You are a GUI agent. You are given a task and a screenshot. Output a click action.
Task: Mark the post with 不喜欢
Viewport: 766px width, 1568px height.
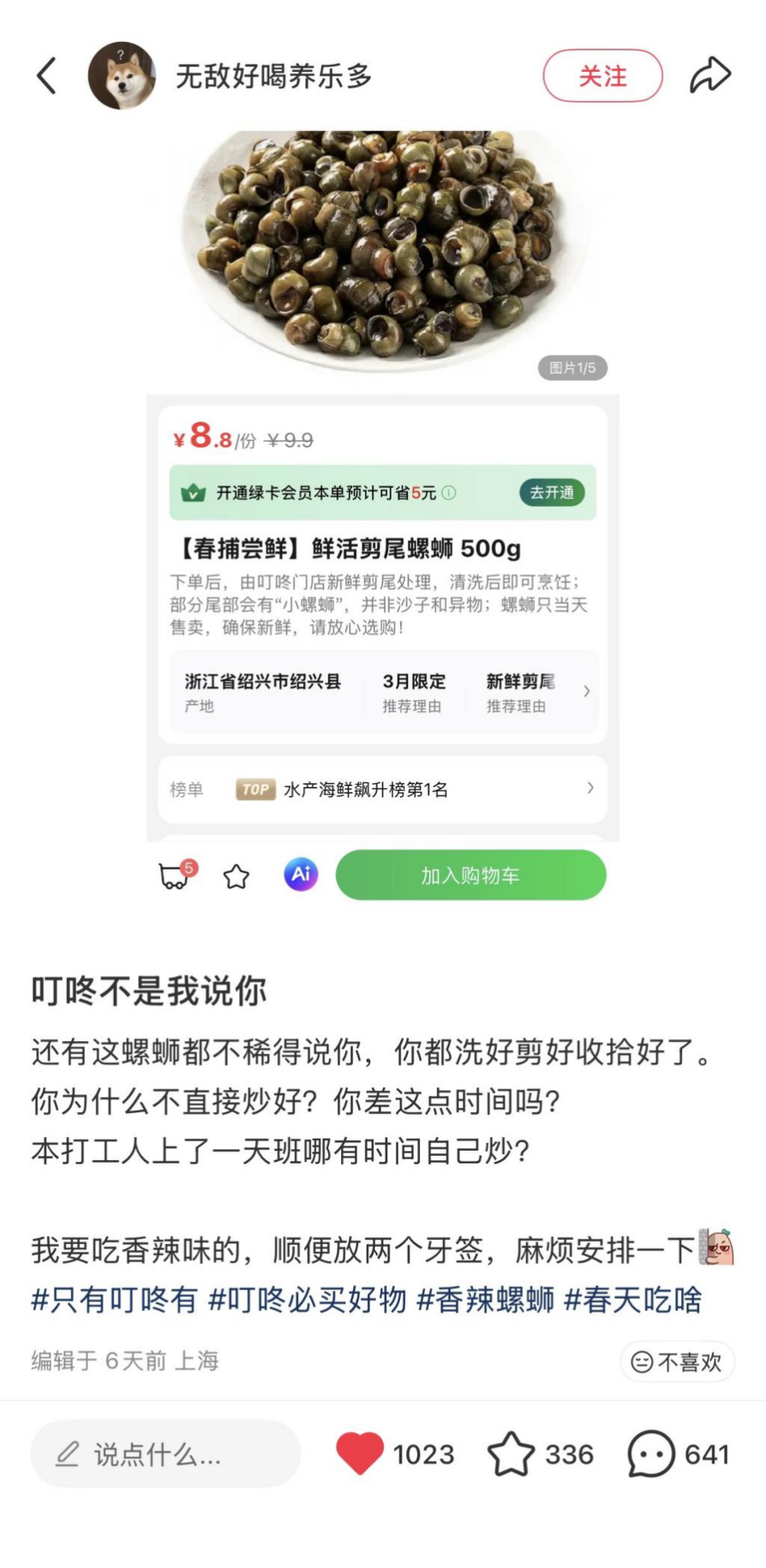tap(676, 1362)
